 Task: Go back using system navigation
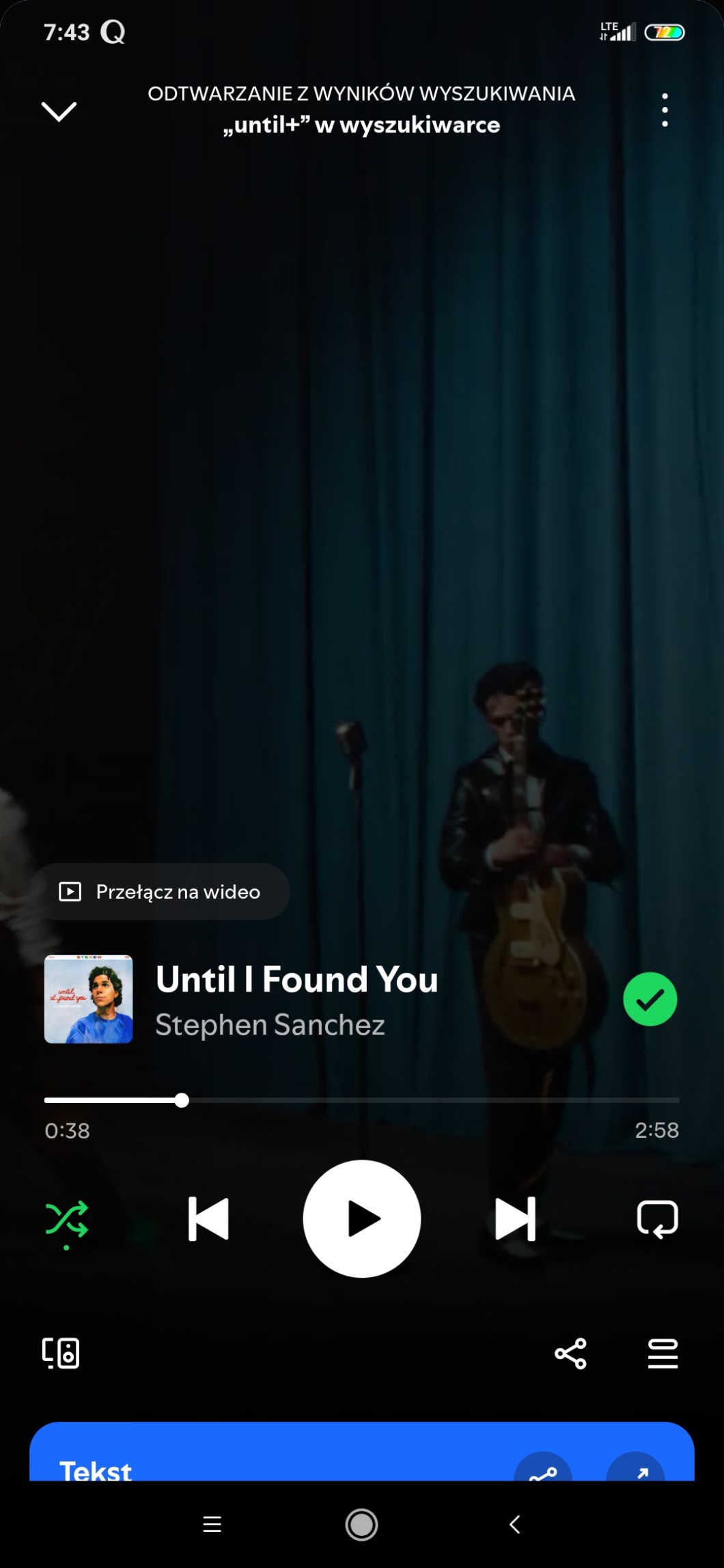515,1524
